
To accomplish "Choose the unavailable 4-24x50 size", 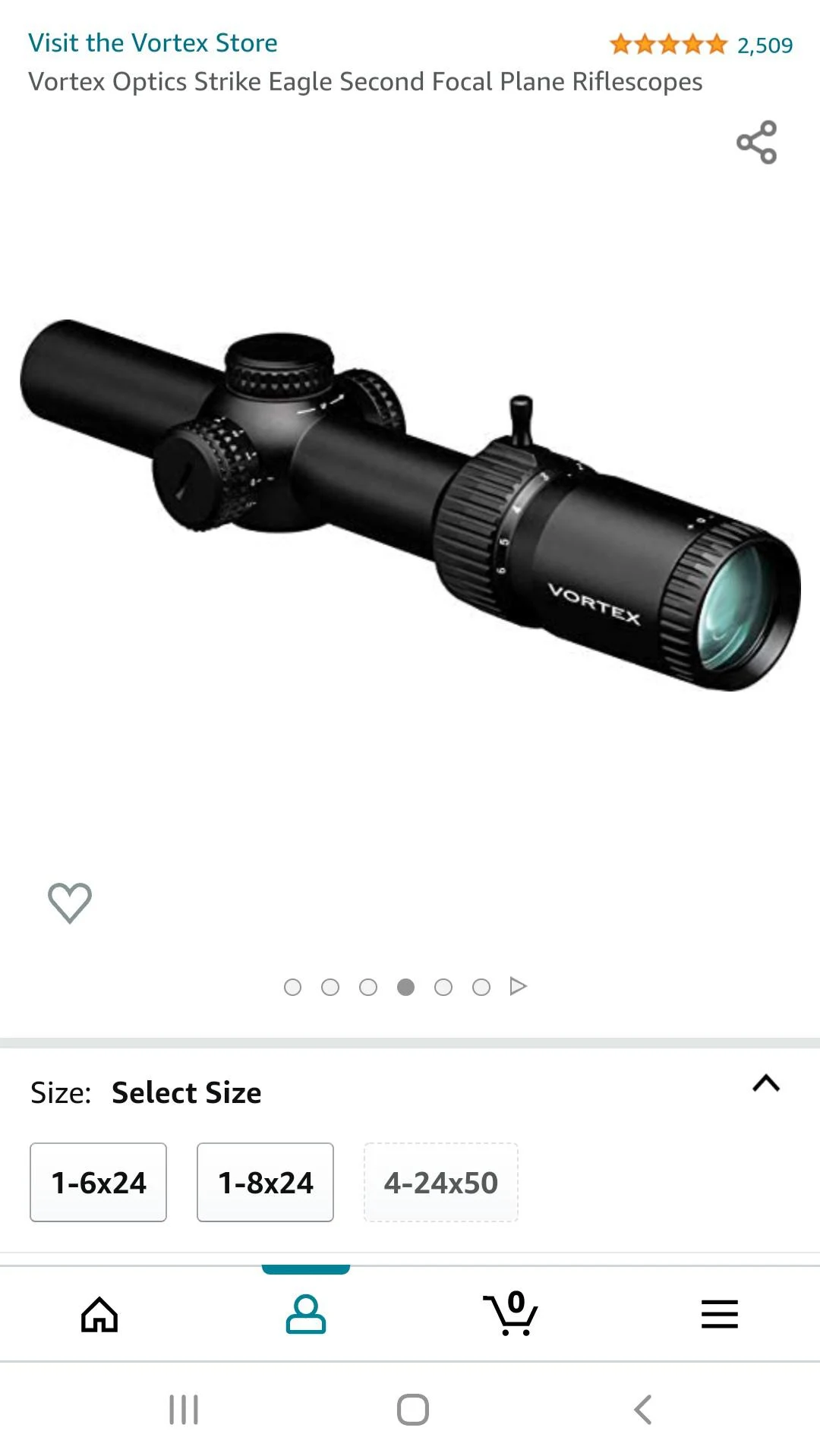I will pos(442,1182).
